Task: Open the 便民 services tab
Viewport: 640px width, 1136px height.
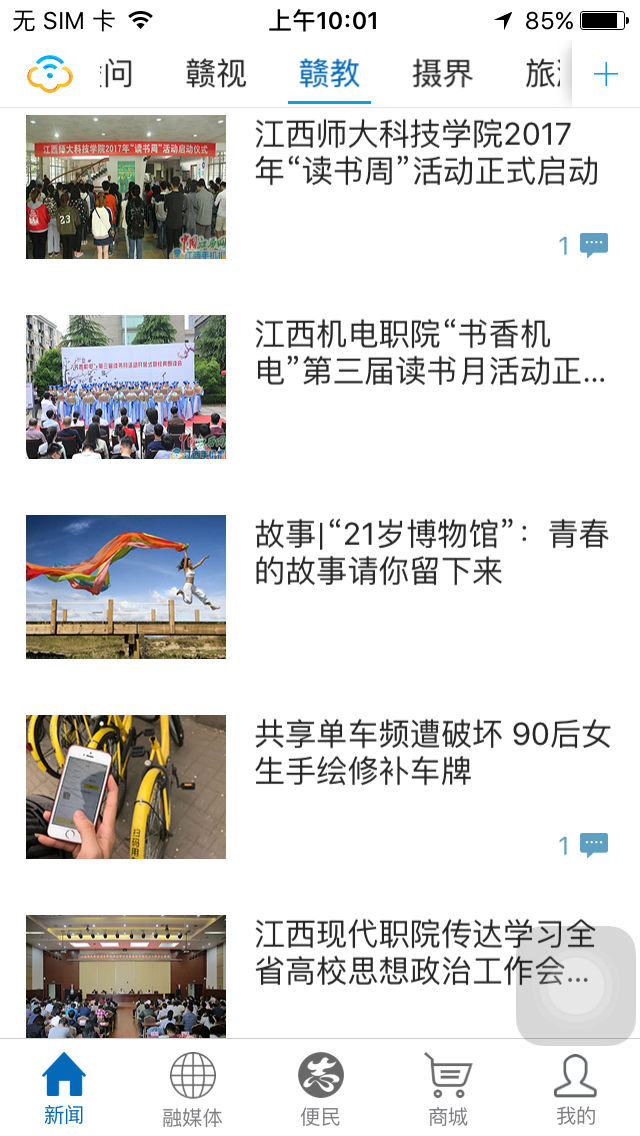Action: coord(320,1089)
